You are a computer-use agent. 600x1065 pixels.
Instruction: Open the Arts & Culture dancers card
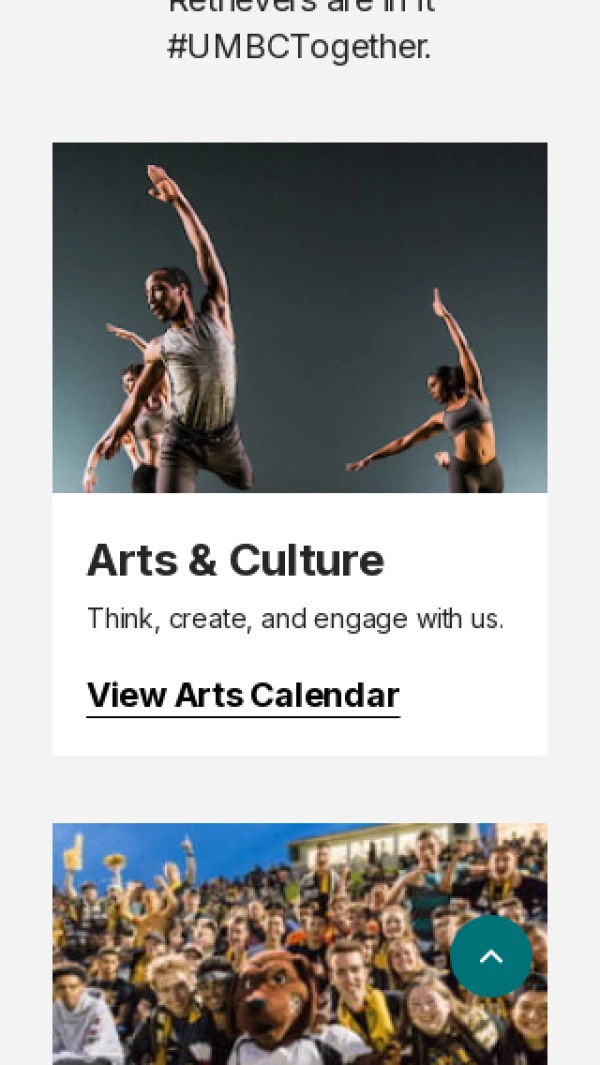[300, 448]
